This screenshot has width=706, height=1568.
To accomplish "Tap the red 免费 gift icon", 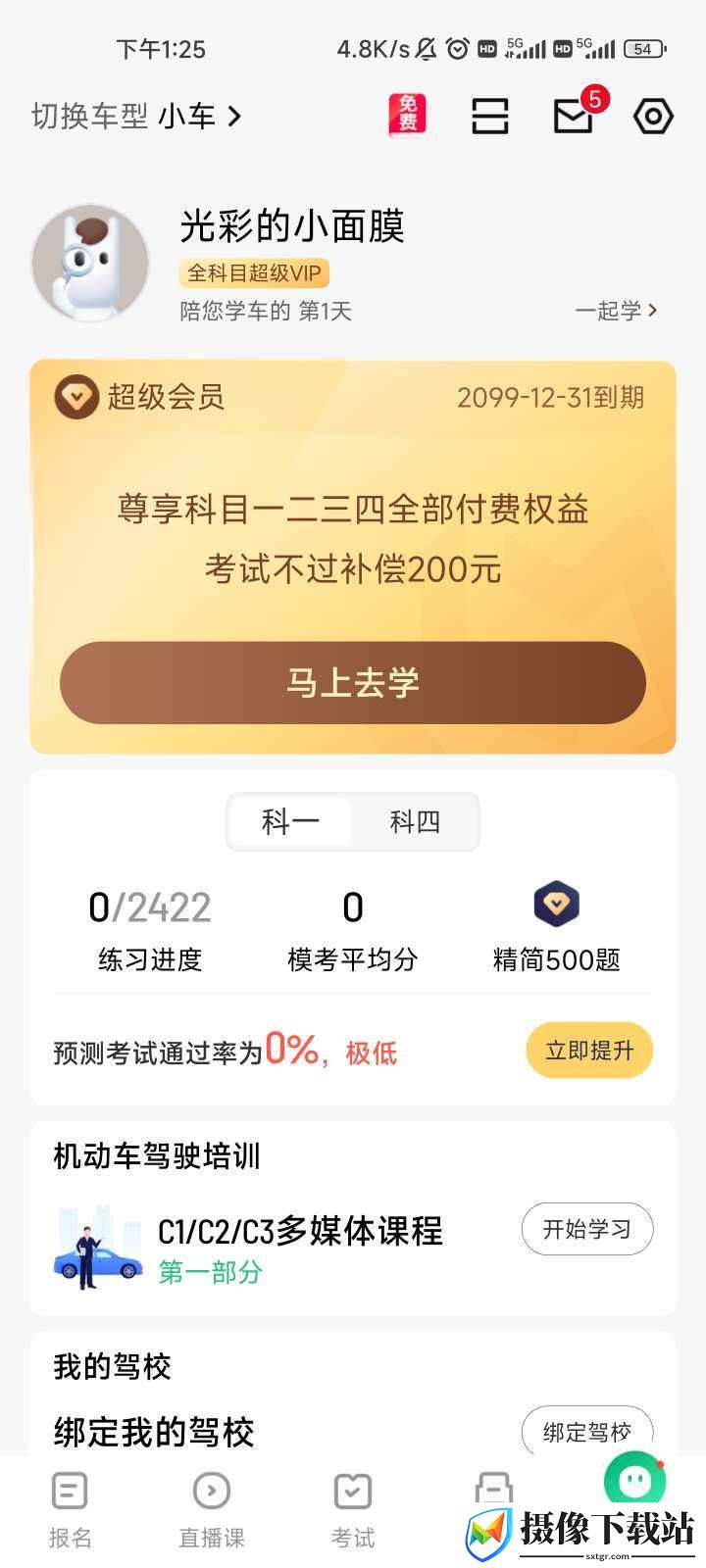I will [x=408, y=116].
